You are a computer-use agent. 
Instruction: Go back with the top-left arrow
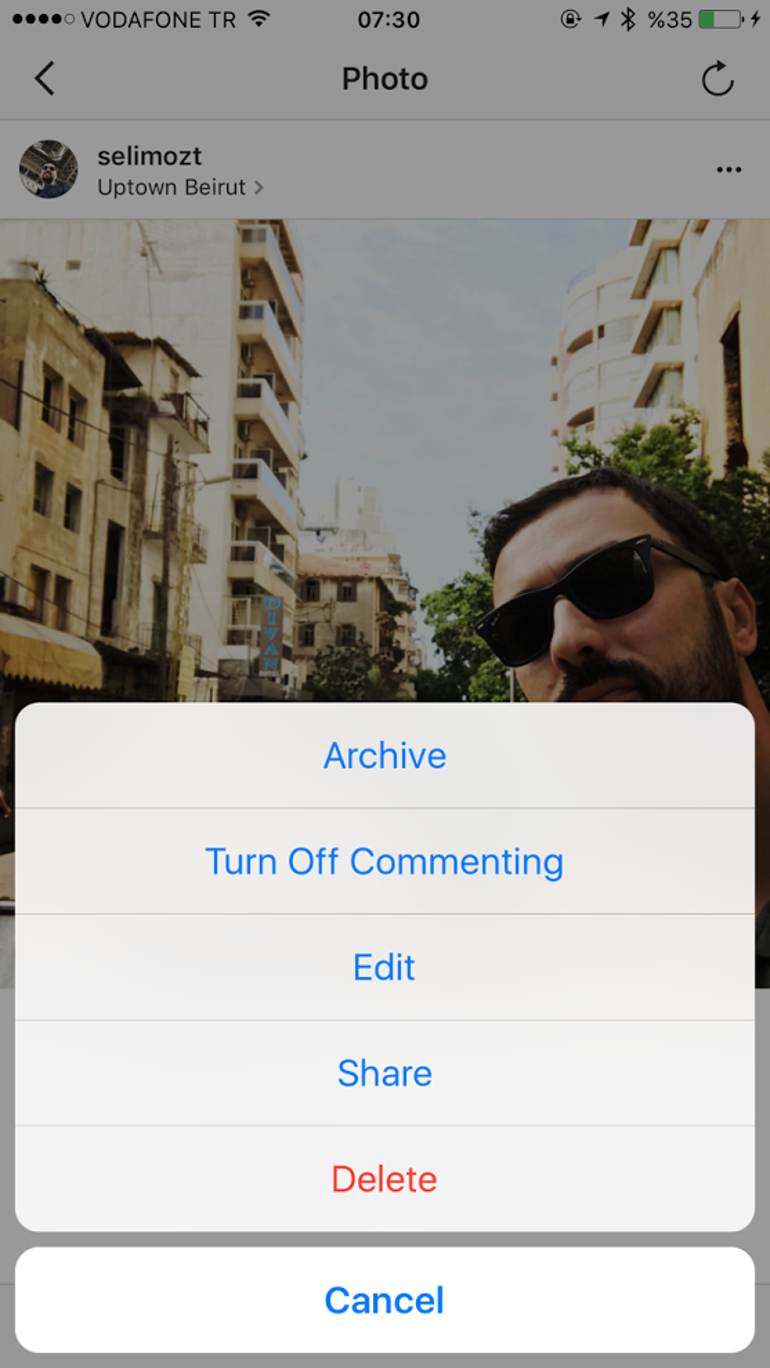pyautogui.click(x=44, y=79)
